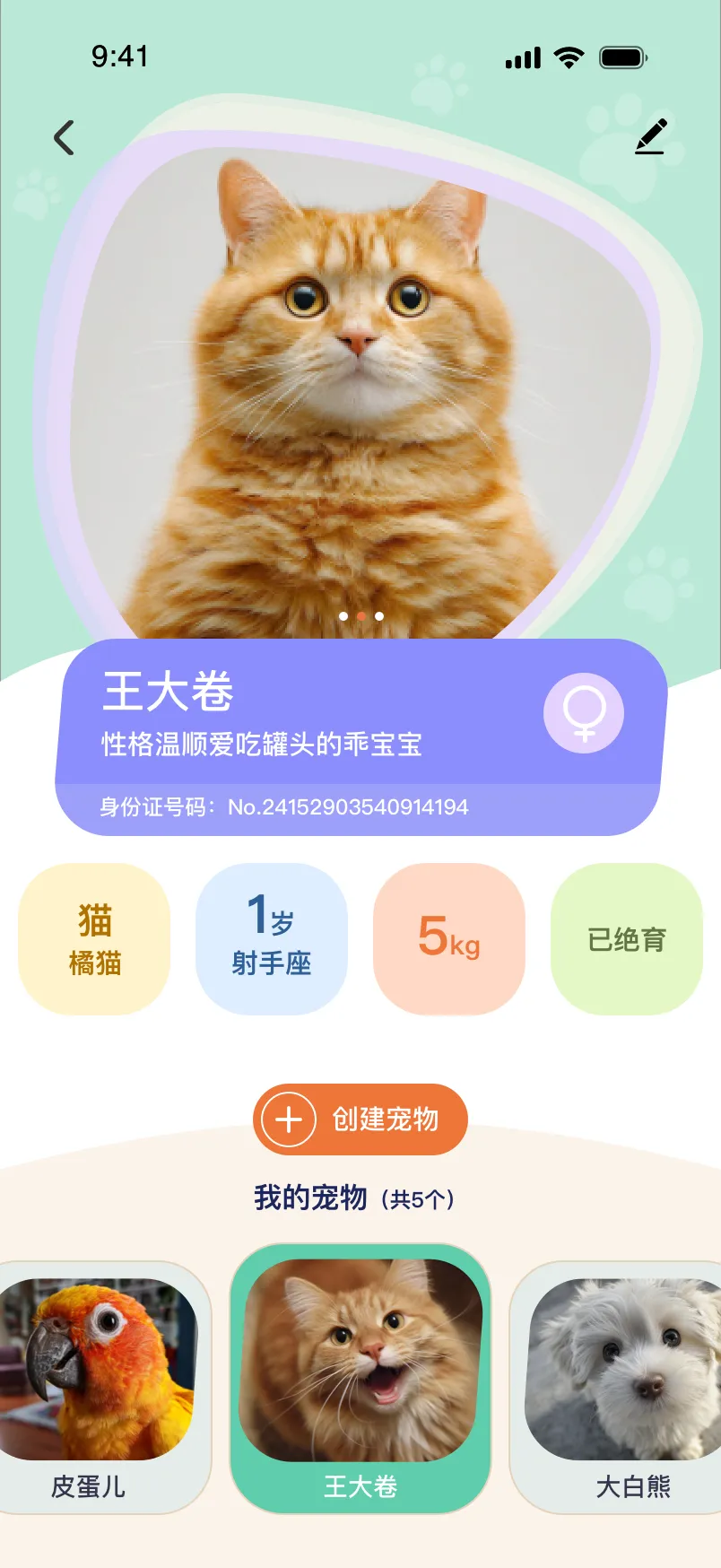The height and width of the screenshot is (1568, 721).
Task: Tap the 创建宠物 button
Action: (x=360, y=1119)
